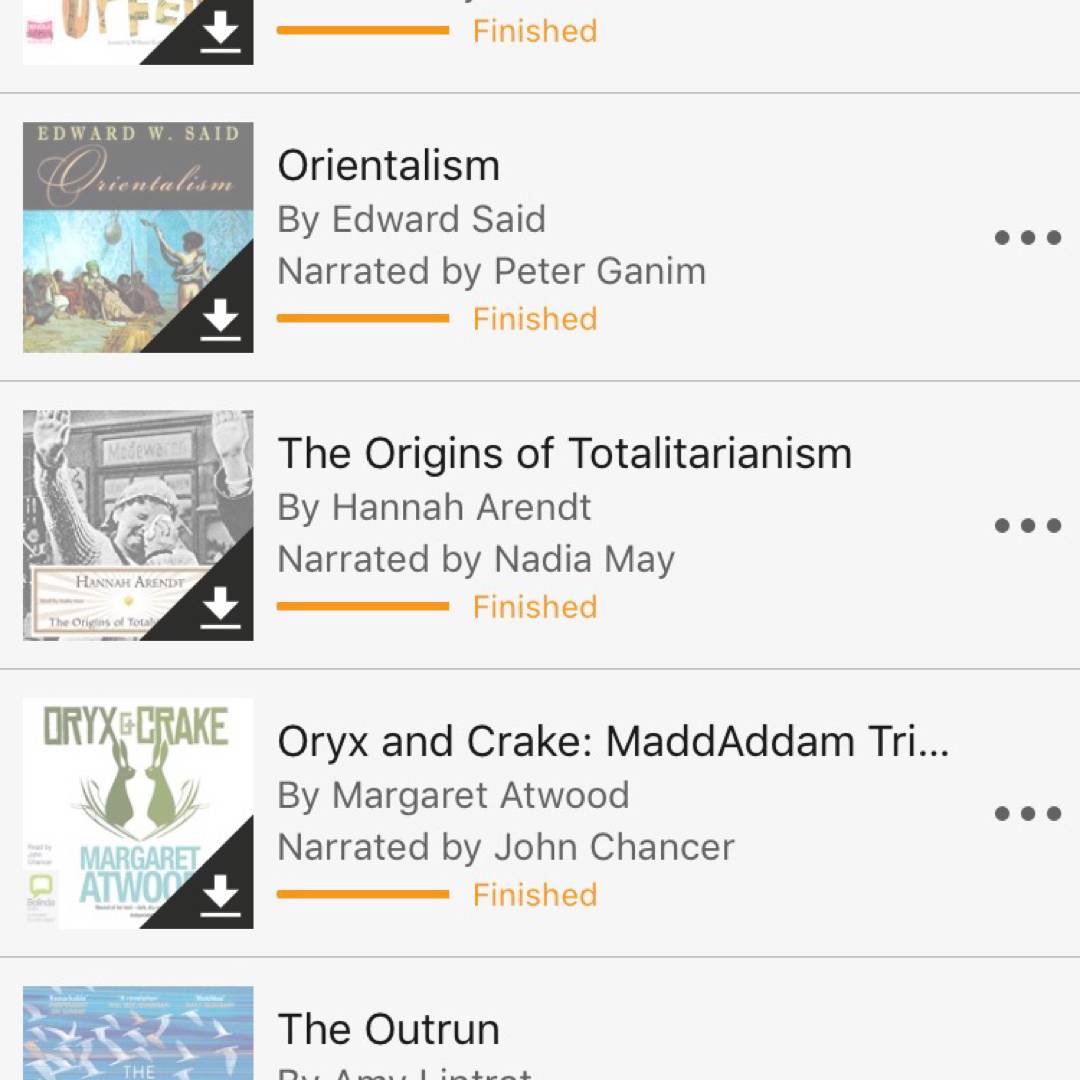Open The Origins of Totalitarianism audiobook
This screenshot has width=1080, height=1080.
[564, 454]
